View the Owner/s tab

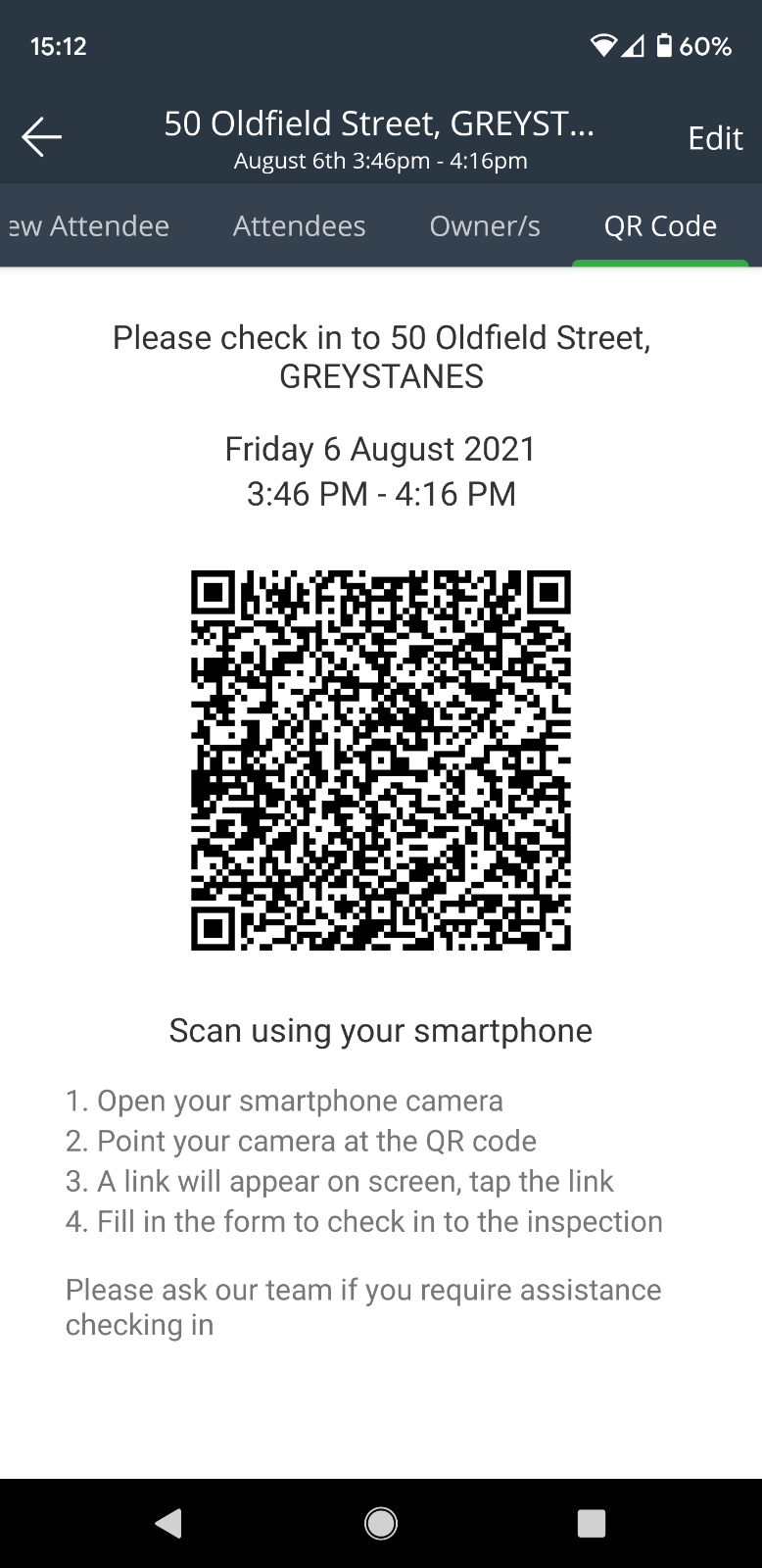(485, 226)
